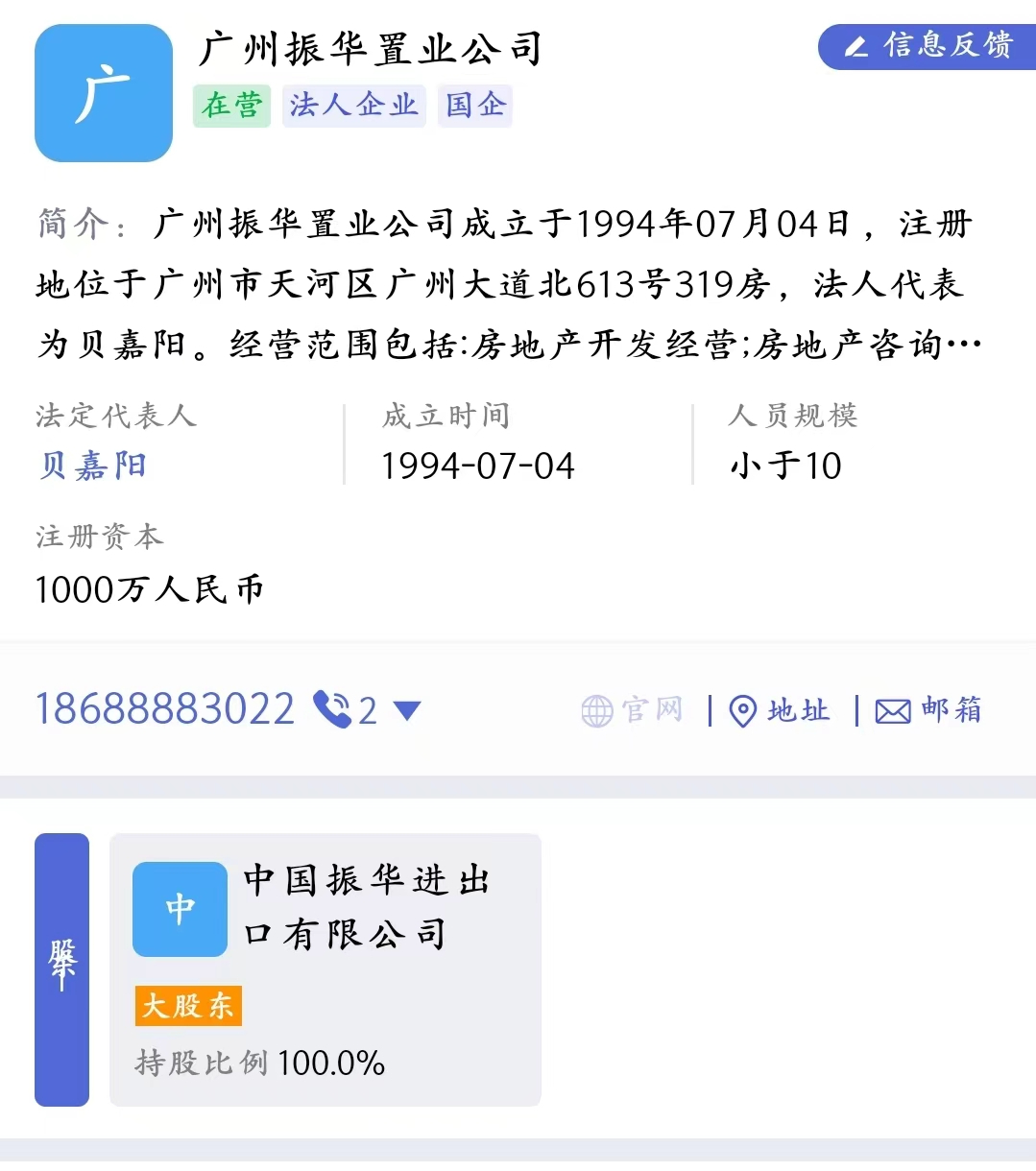This screenshot has width=1036, height=1171.
Task: Click the phone call icon next to 18688883022
Action: [x=333, y=708]
